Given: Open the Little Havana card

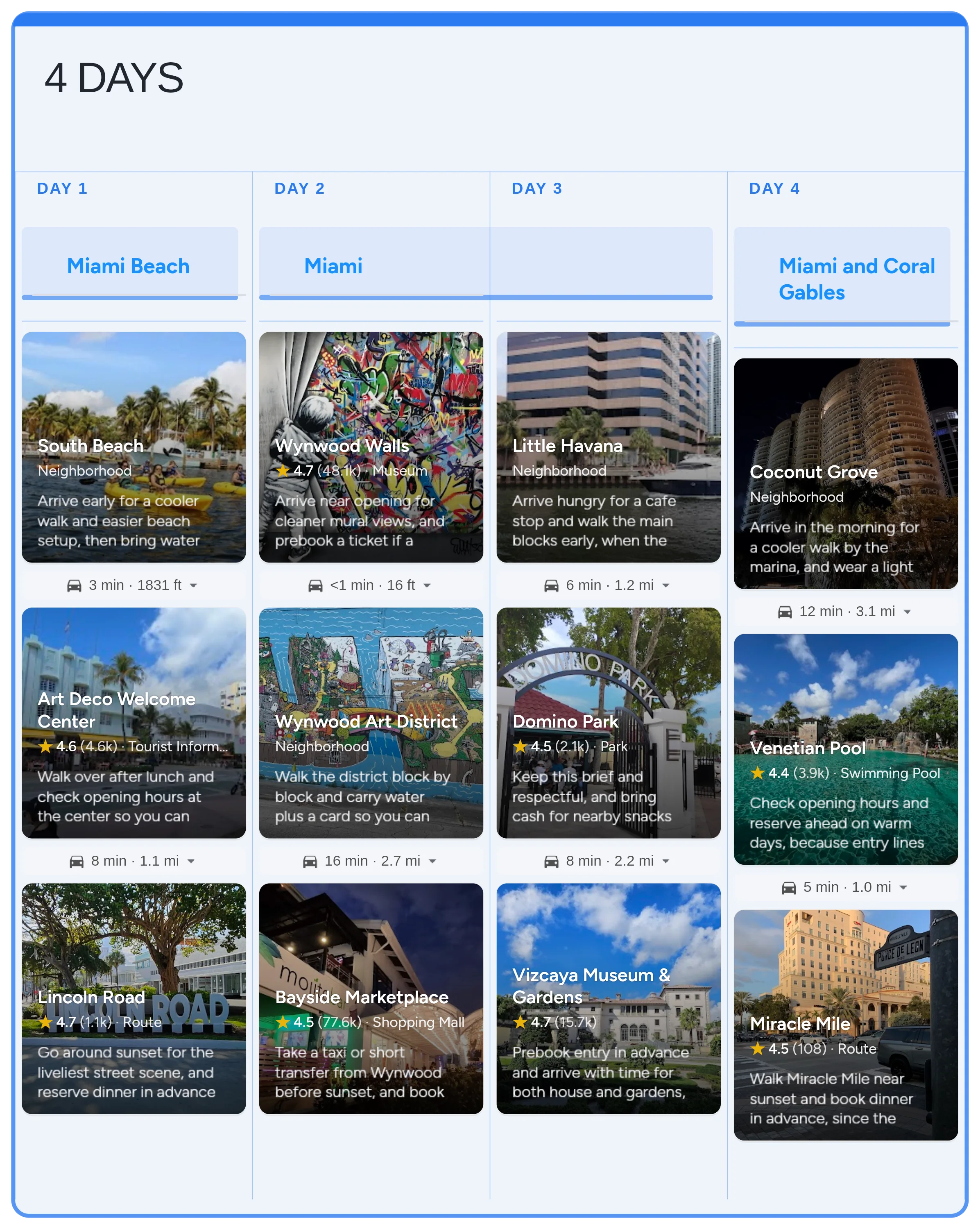Looking at the screenshot, I should point(608,447).
